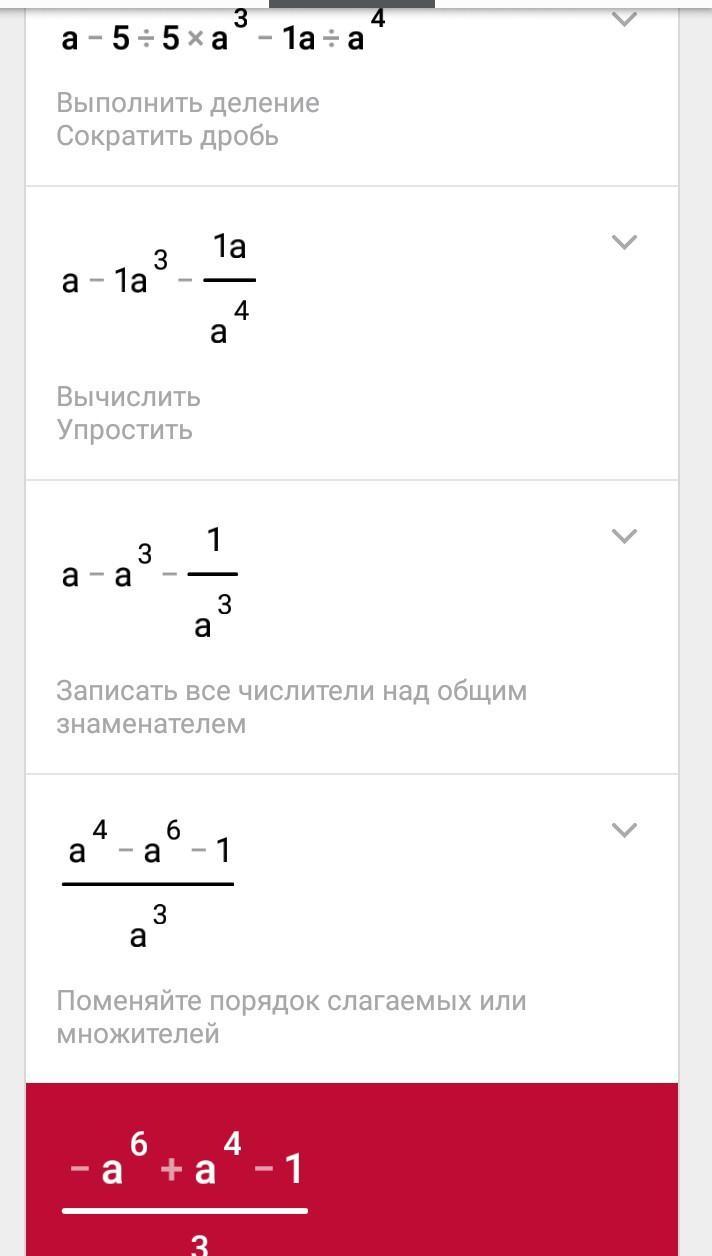
Task: Expand step 'Поменяйте порядок слагаемых или множителей'
Action: [624, 830]
